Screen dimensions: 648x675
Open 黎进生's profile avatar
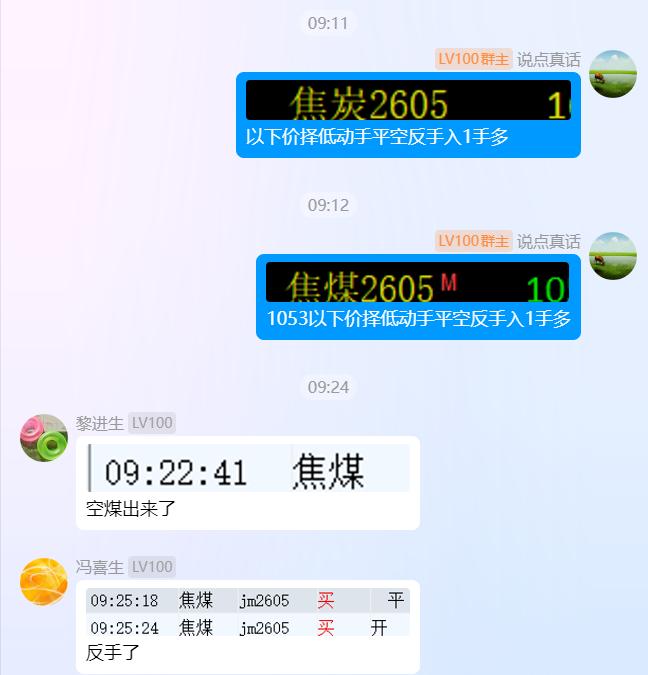[x=44, y=438]
